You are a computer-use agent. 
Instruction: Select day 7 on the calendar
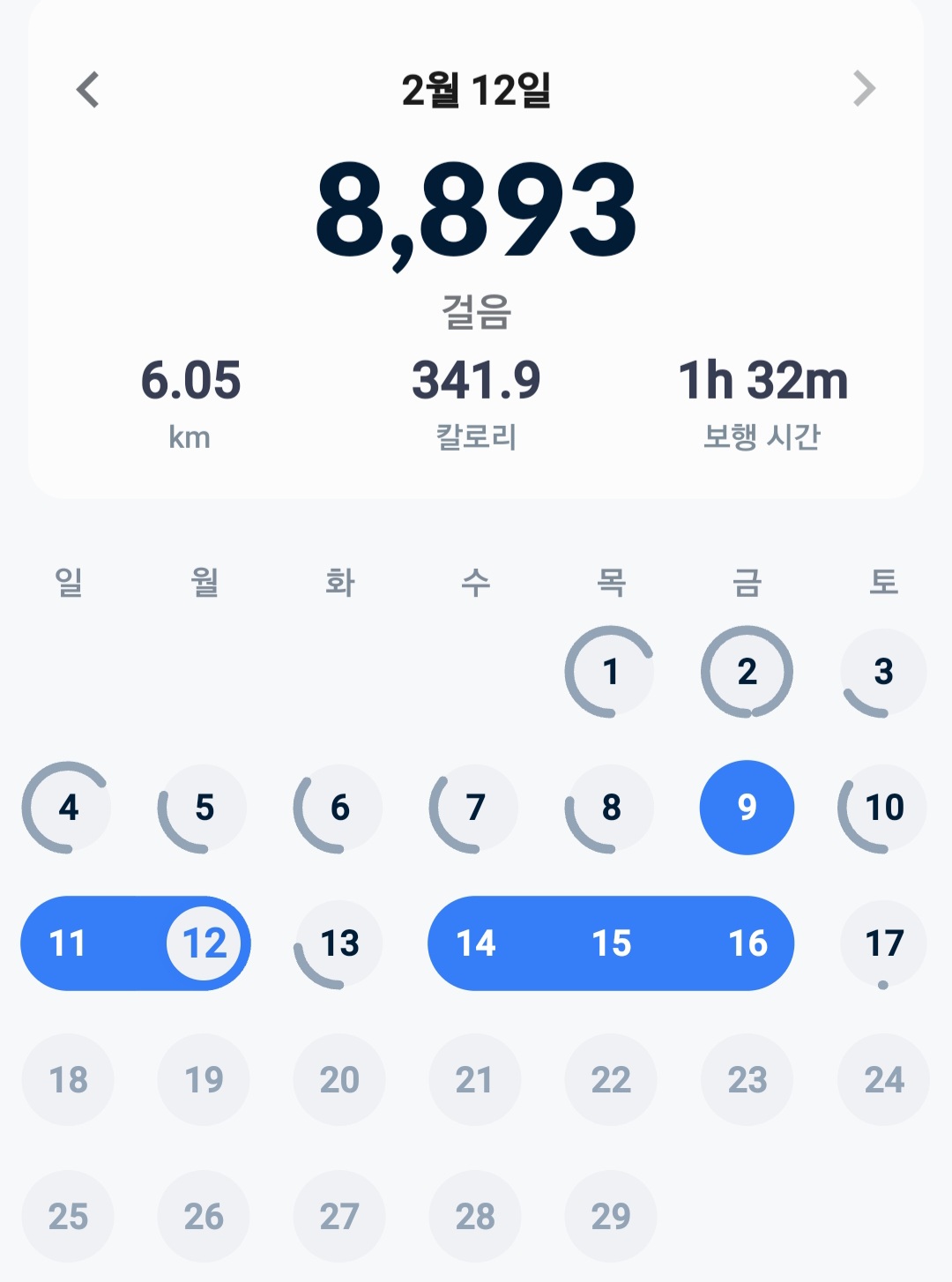[475, 808]
